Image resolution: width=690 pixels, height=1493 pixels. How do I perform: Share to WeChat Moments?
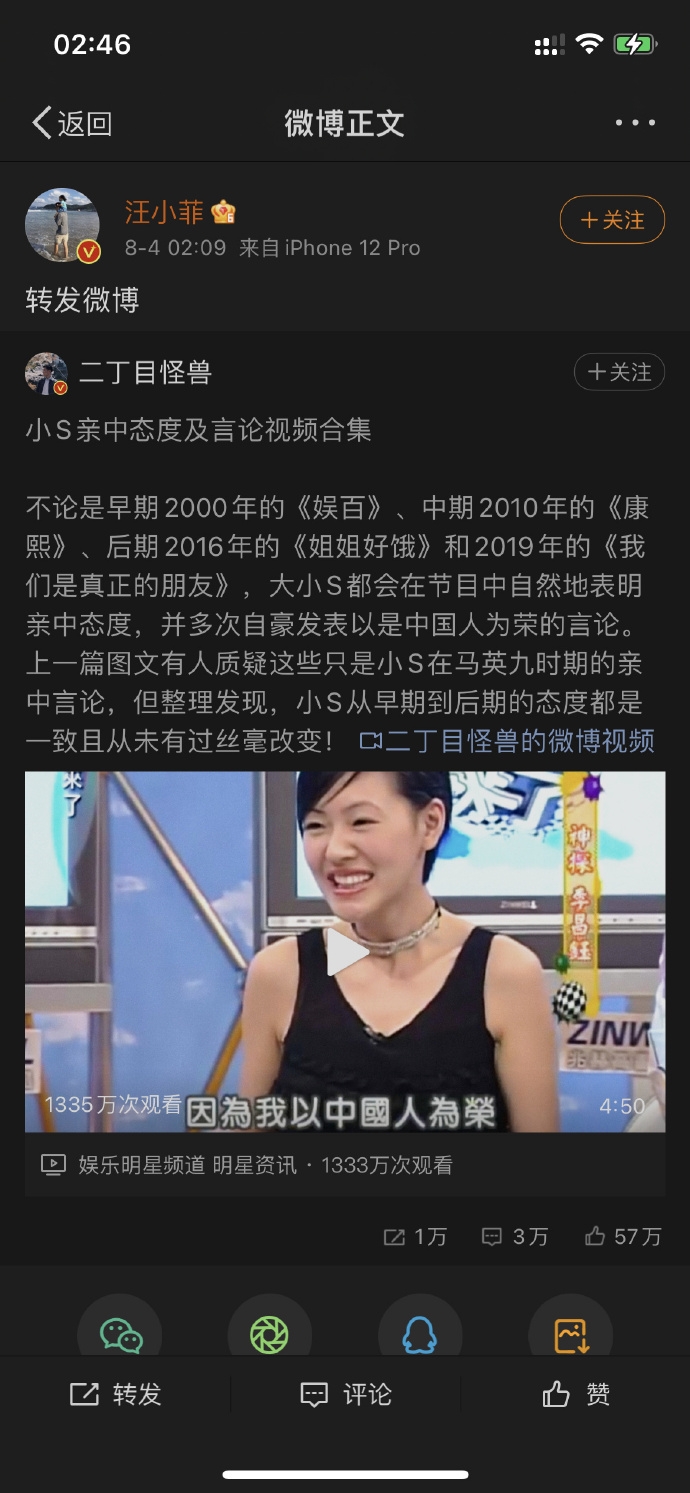[x=269, y=1332]
